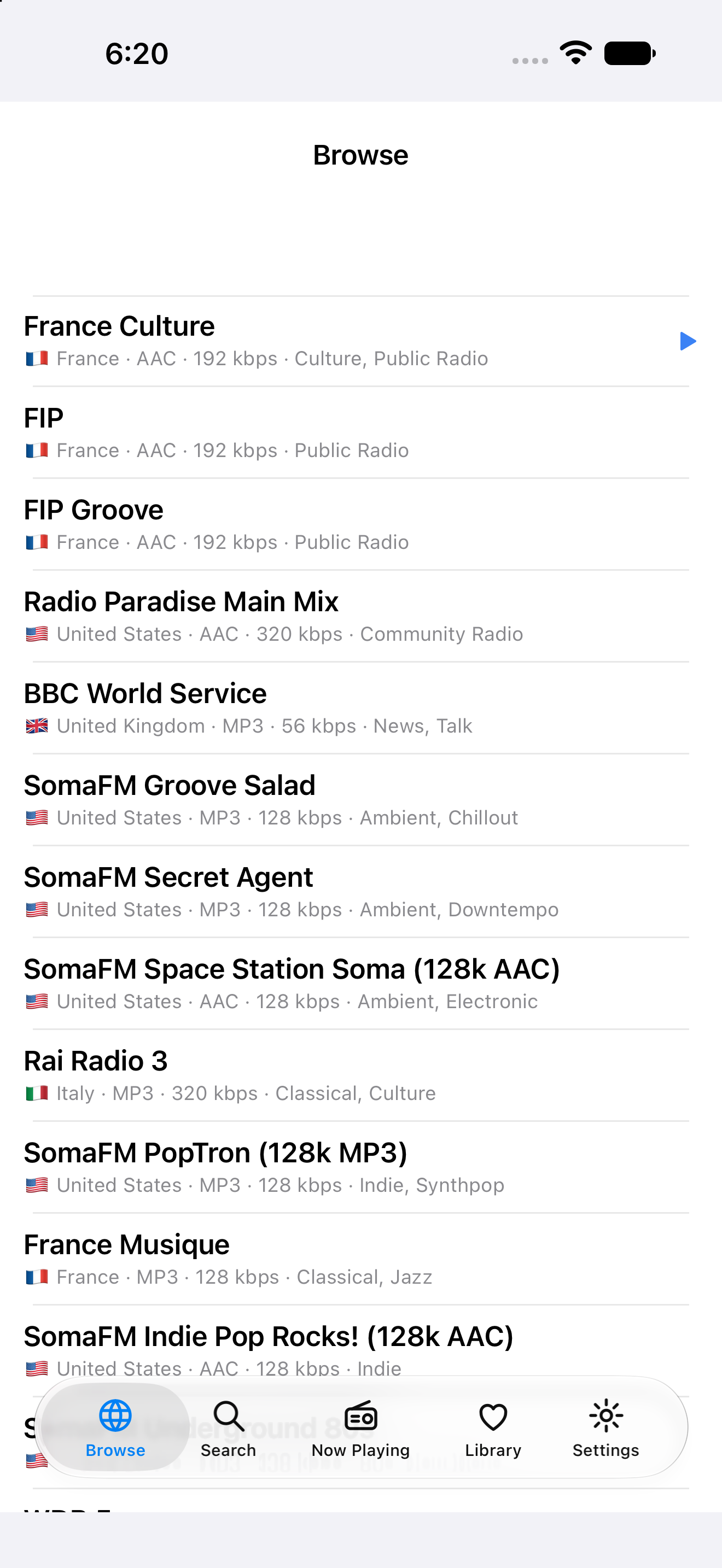722x1568 pixels.
Task: Open SomaFM Groove Salad
Action: click(x=361, y=800)
